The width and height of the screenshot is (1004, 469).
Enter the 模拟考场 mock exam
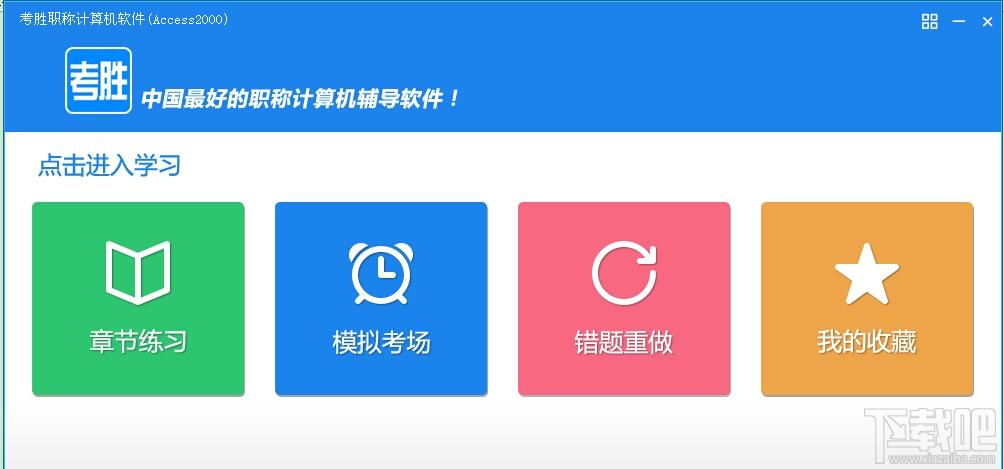pos(381,298)
